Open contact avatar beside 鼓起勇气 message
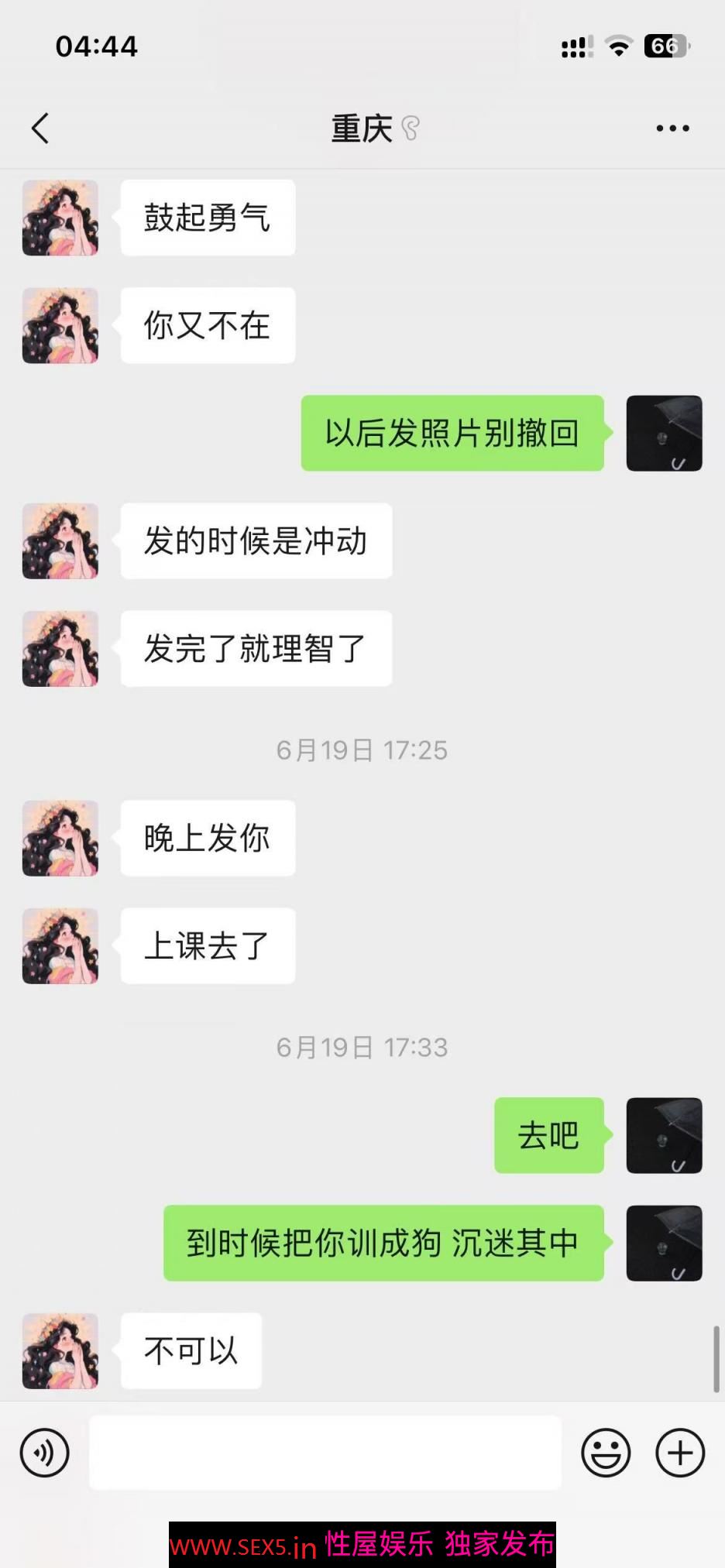This screenshot has height=1568, width=725. tap(60, 218)
